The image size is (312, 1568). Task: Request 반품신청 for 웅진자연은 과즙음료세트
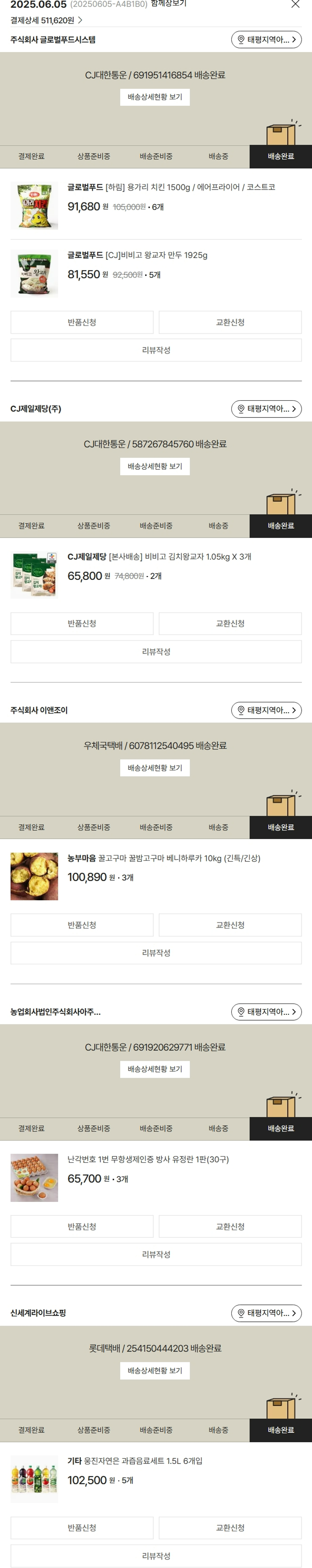point(82,1527)
